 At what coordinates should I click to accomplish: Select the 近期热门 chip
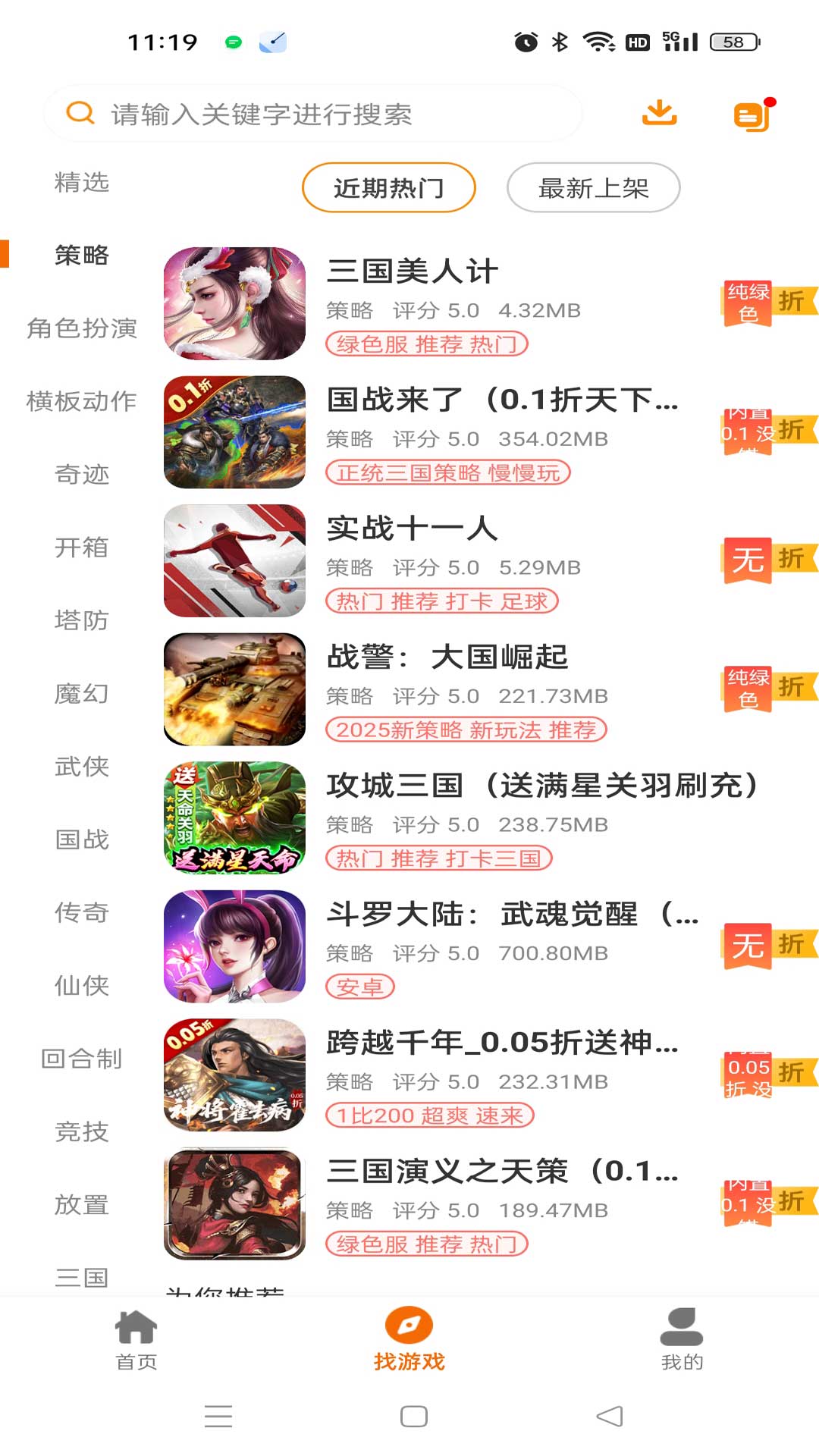[x=388, y=187]
